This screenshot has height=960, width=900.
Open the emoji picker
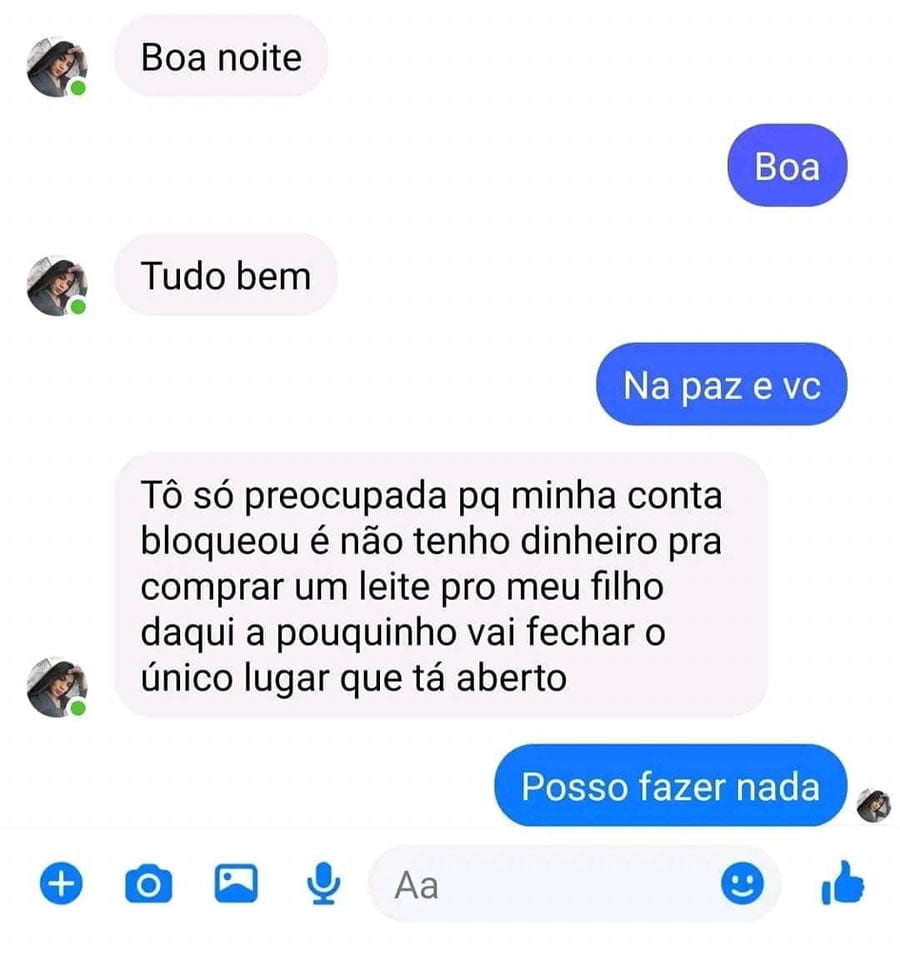click(740, 884)
